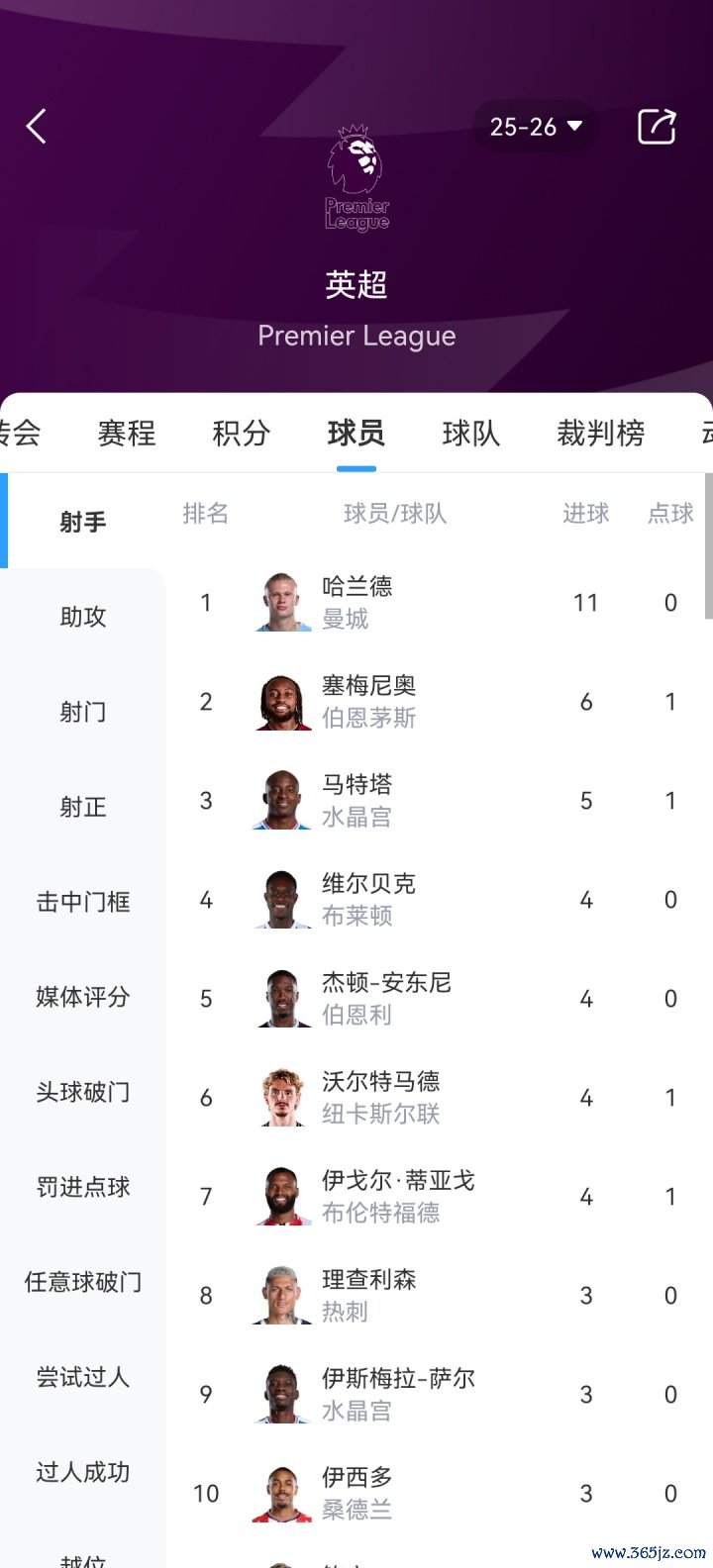
Task: Switch to the 球队 tab
Action: tap(470, 433)
